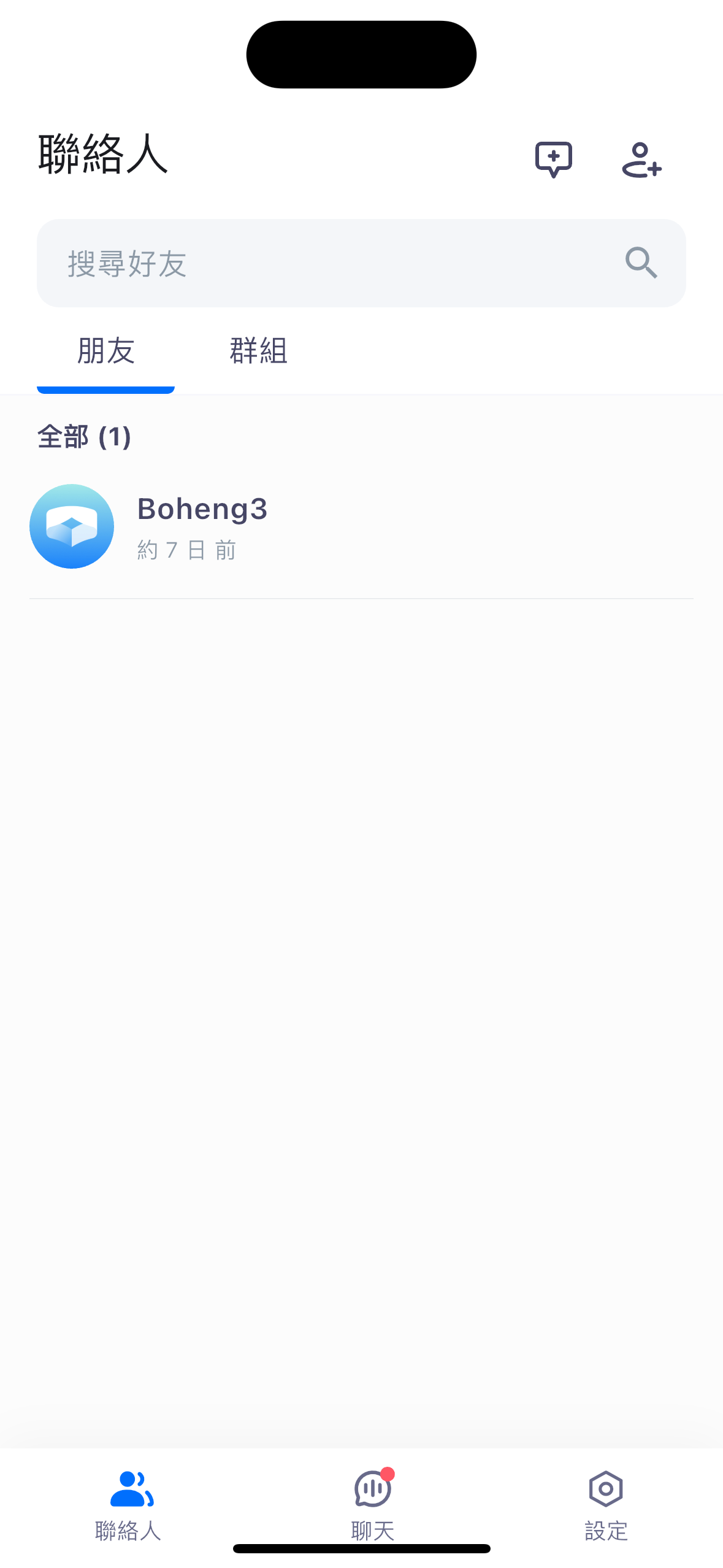Open the 設定 tab

click(x=605, y=1503)
